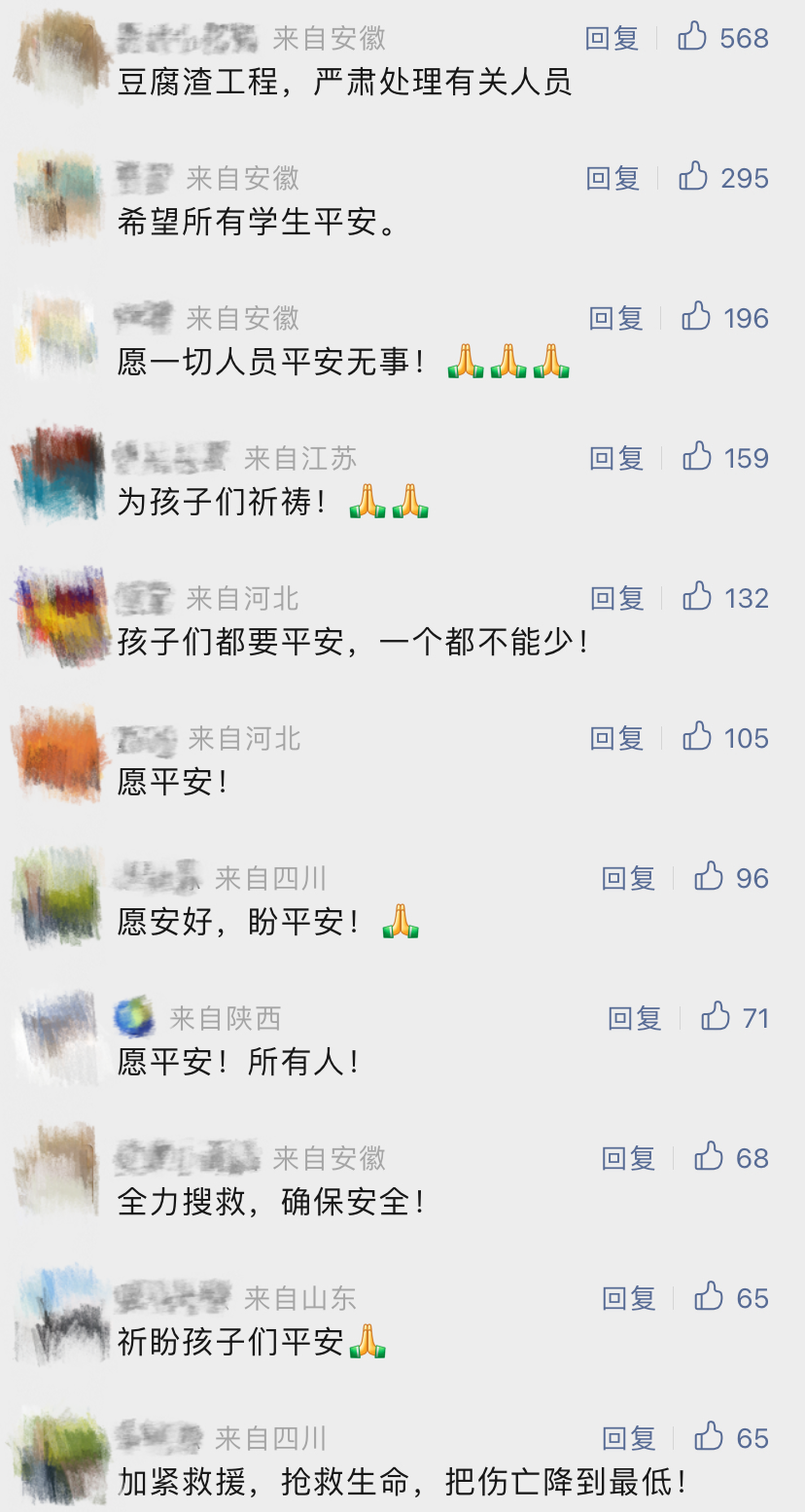The image size is (805, 1512).
Task: Reply to the 河北 comment "愿平安！"
Action: (617, 738)
